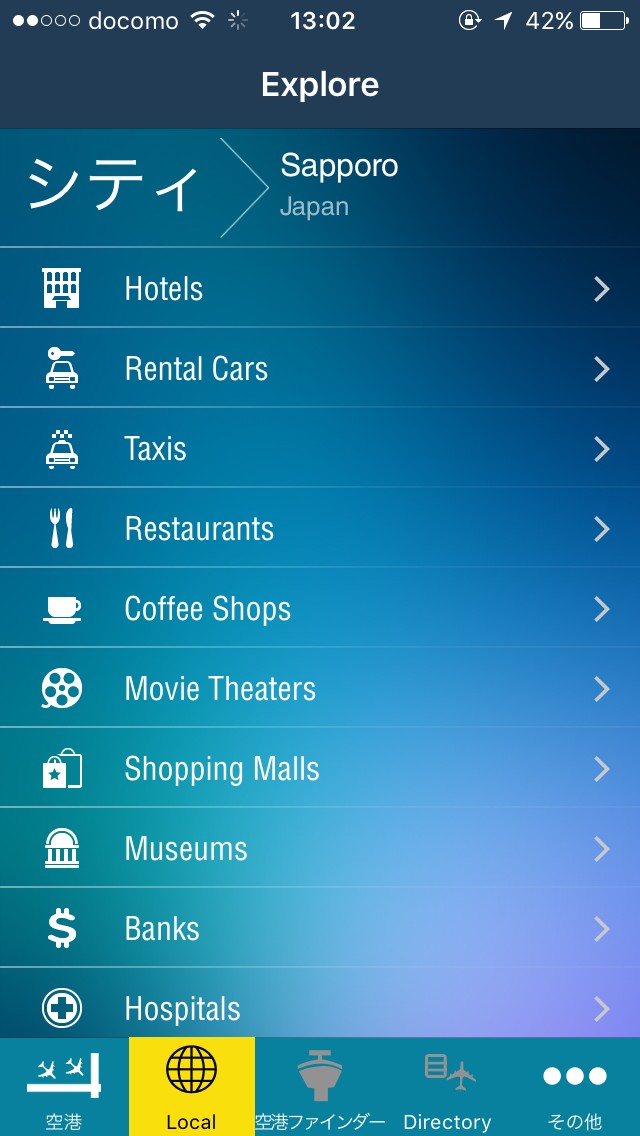Browse Rental Cars listings
This screenshot has height=1136, width=640.
tap(320, 369)
